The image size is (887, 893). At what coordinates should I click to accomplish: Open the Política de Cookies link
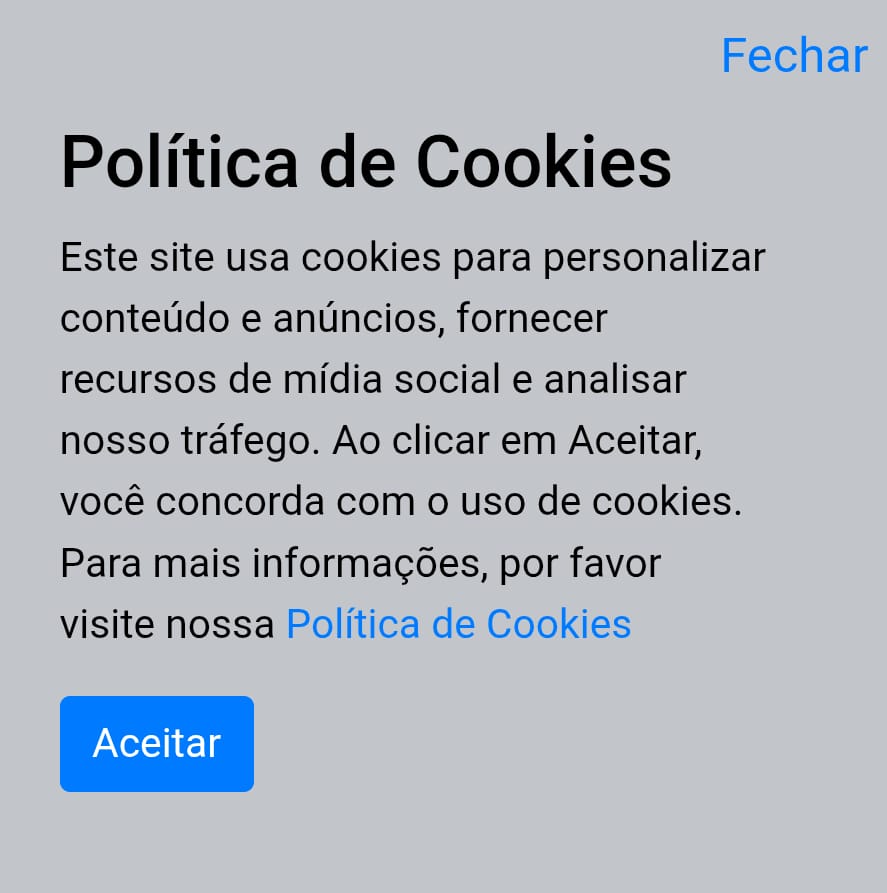[459, 624]
